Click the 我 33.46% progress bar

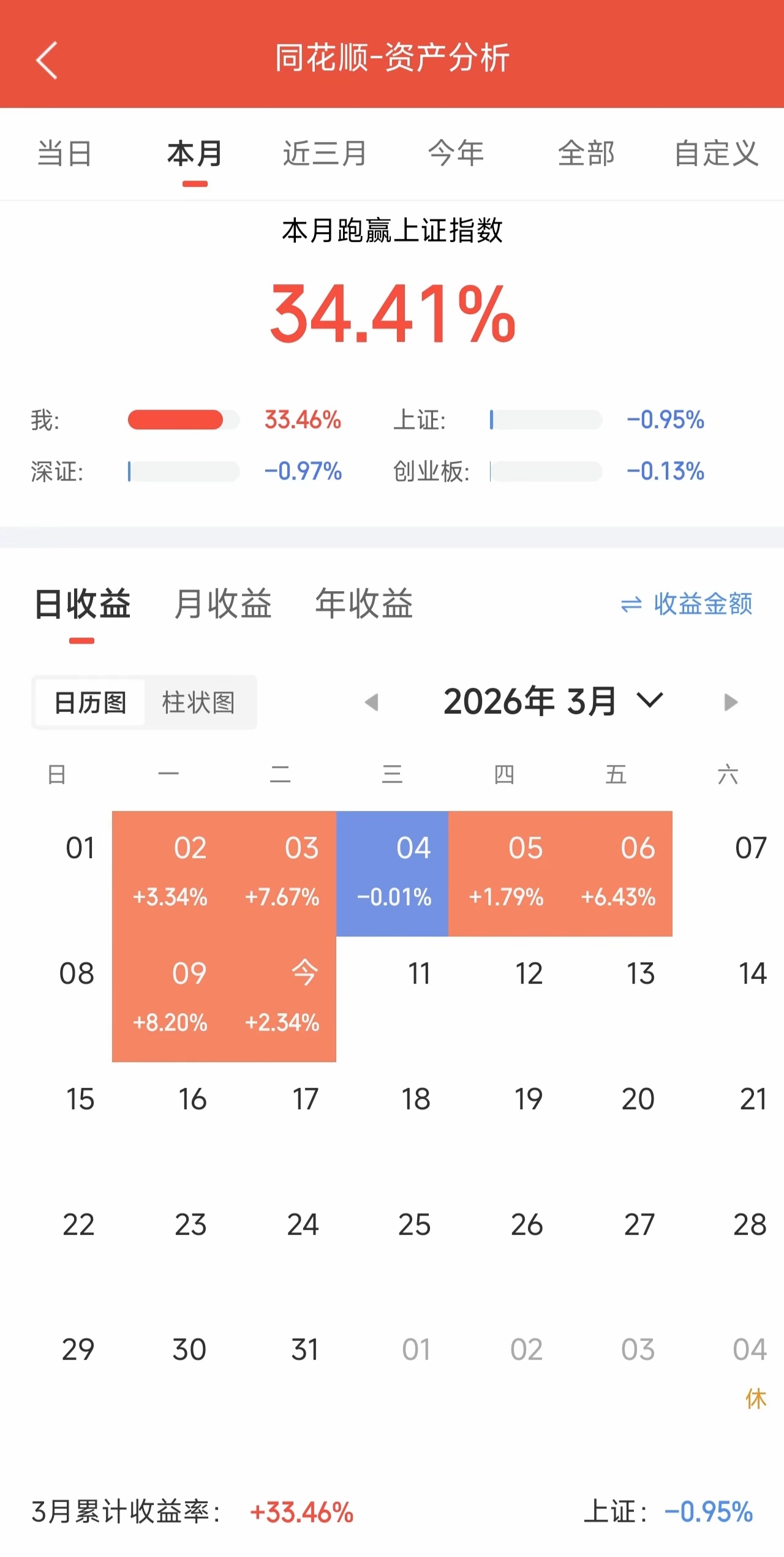pyautogui.click(x=181, y=420)
